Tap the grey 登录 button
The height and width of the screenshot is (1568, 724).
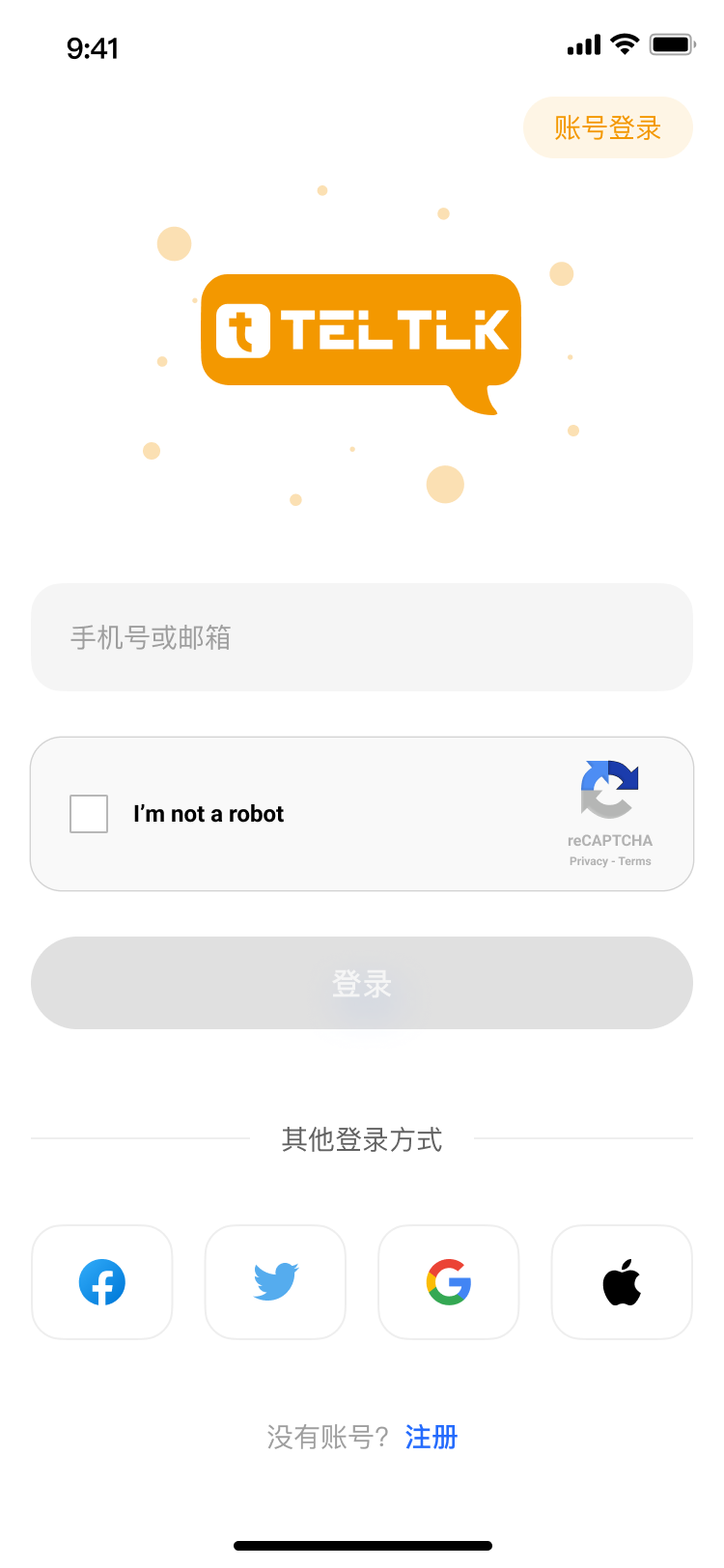(x=361, y=983)
